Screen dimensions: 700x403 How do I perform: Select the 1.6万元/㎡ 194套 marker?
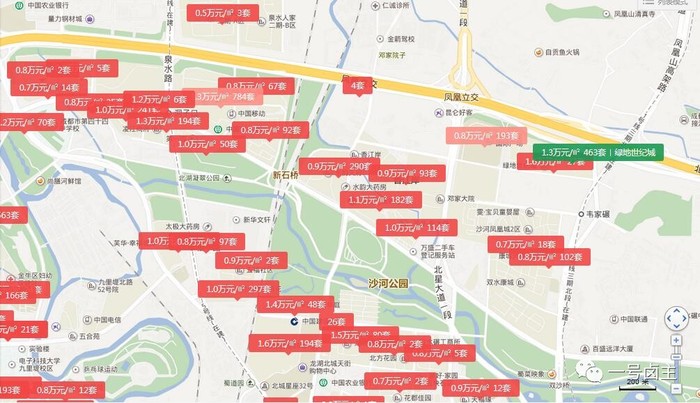(290, 343)
